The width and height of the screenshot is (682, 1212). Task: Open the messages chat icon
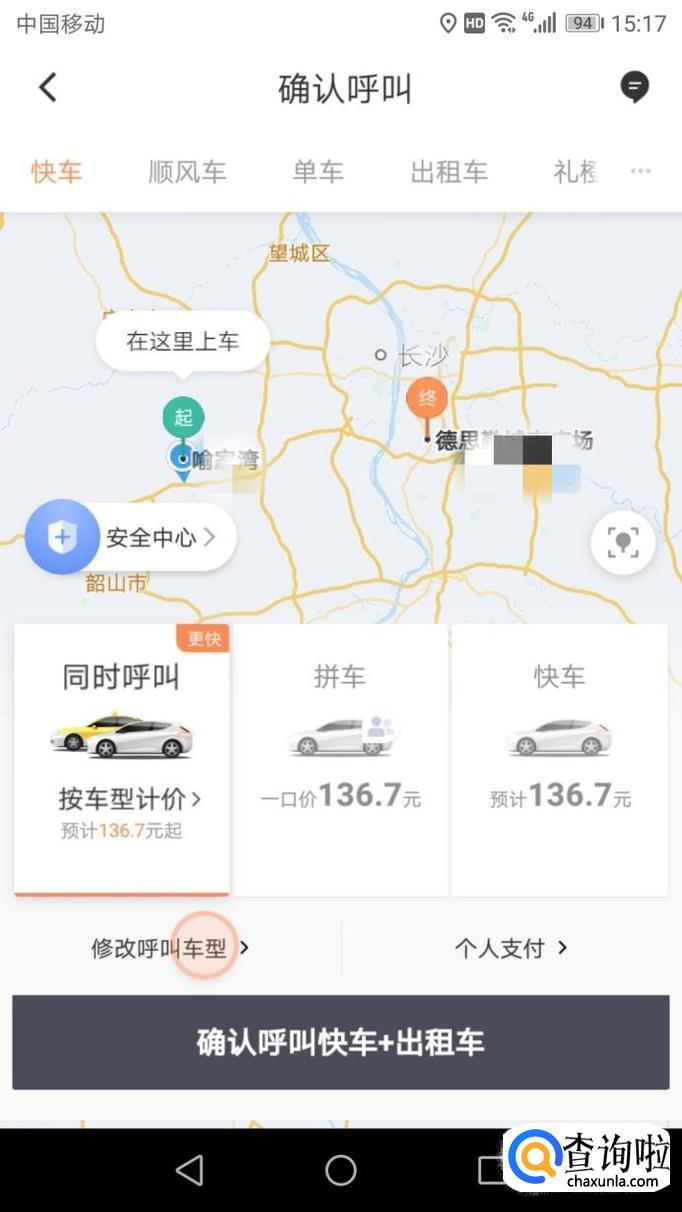(x=634, y=87)
